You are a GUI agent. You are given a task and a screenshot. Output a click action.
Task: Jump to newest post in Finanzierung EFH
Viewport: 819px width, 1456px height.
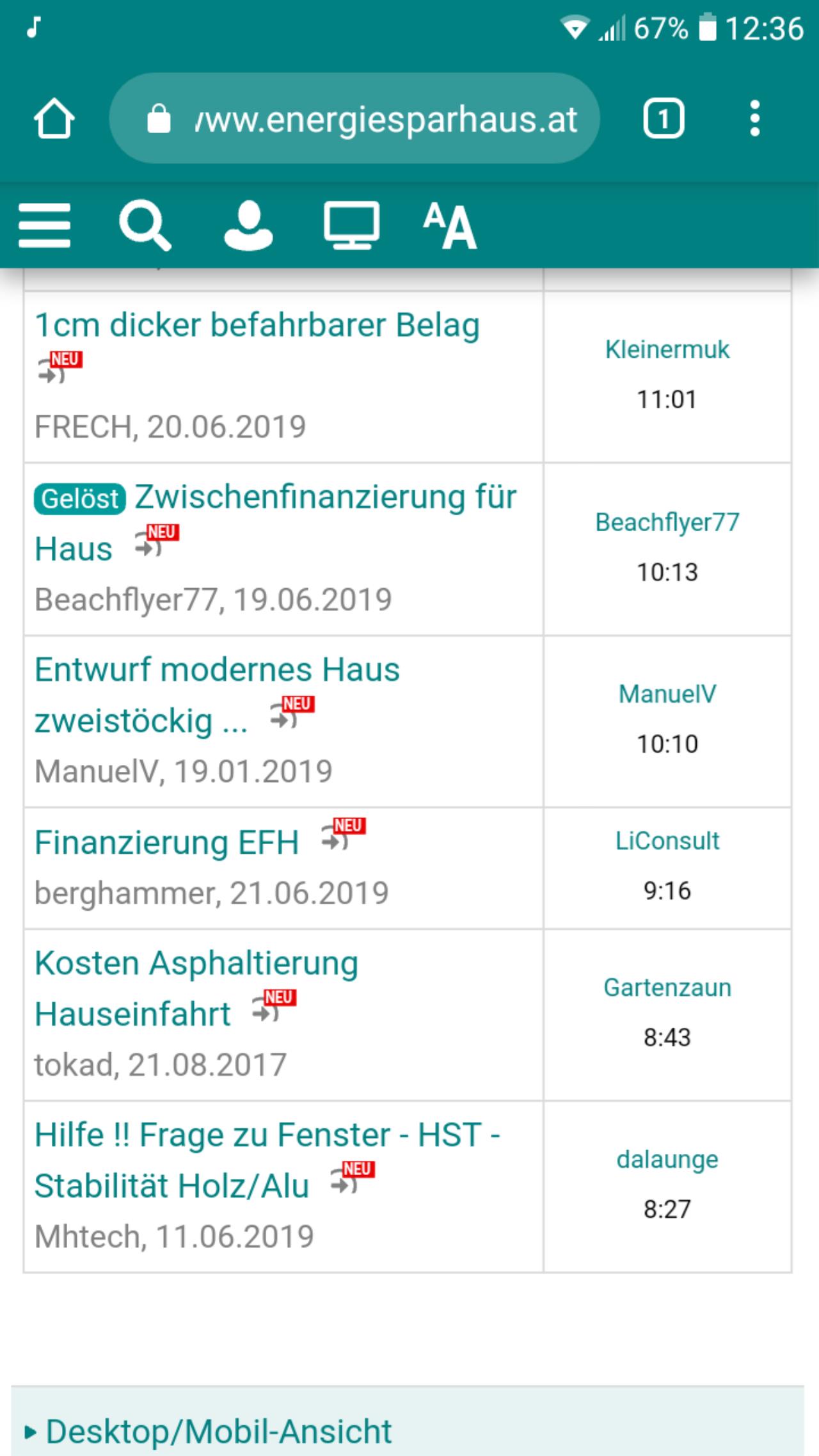pyautogui.click(x=343, y=834)
